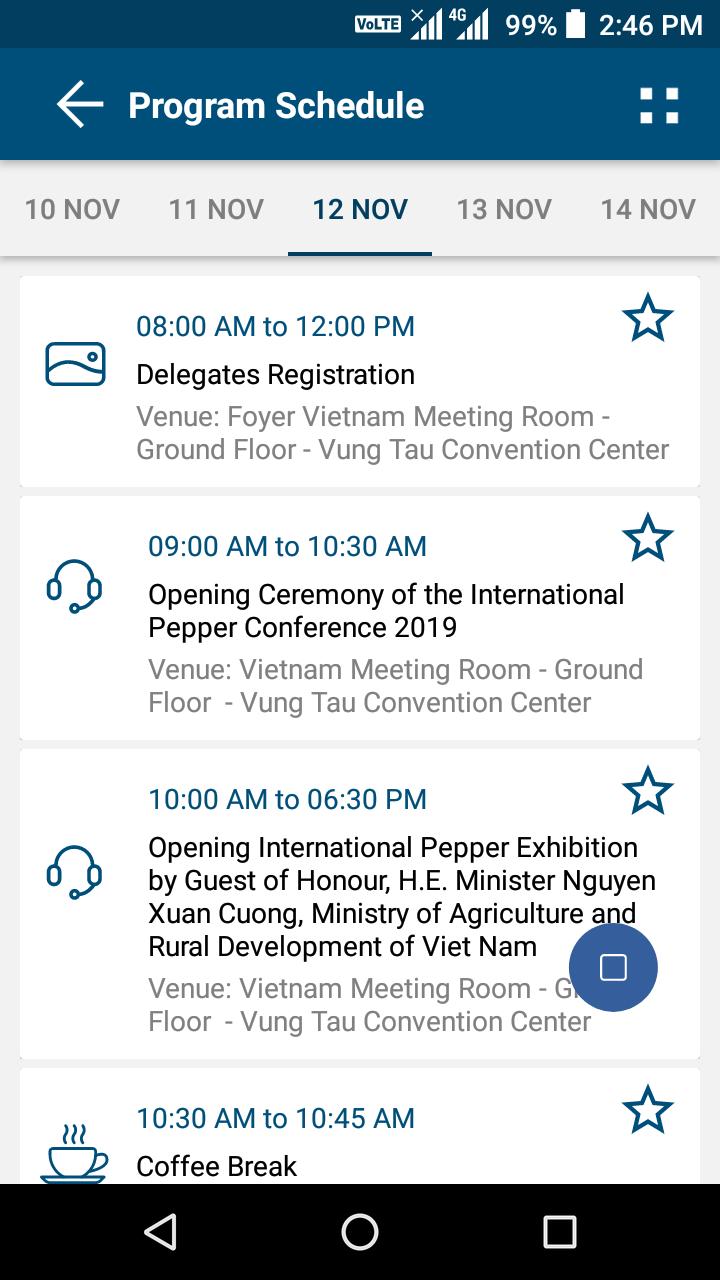The width and height of the screenshot is (720, 1280).
Task: Favorite the Opening Ceremony session
Action: tap(648, 539)
